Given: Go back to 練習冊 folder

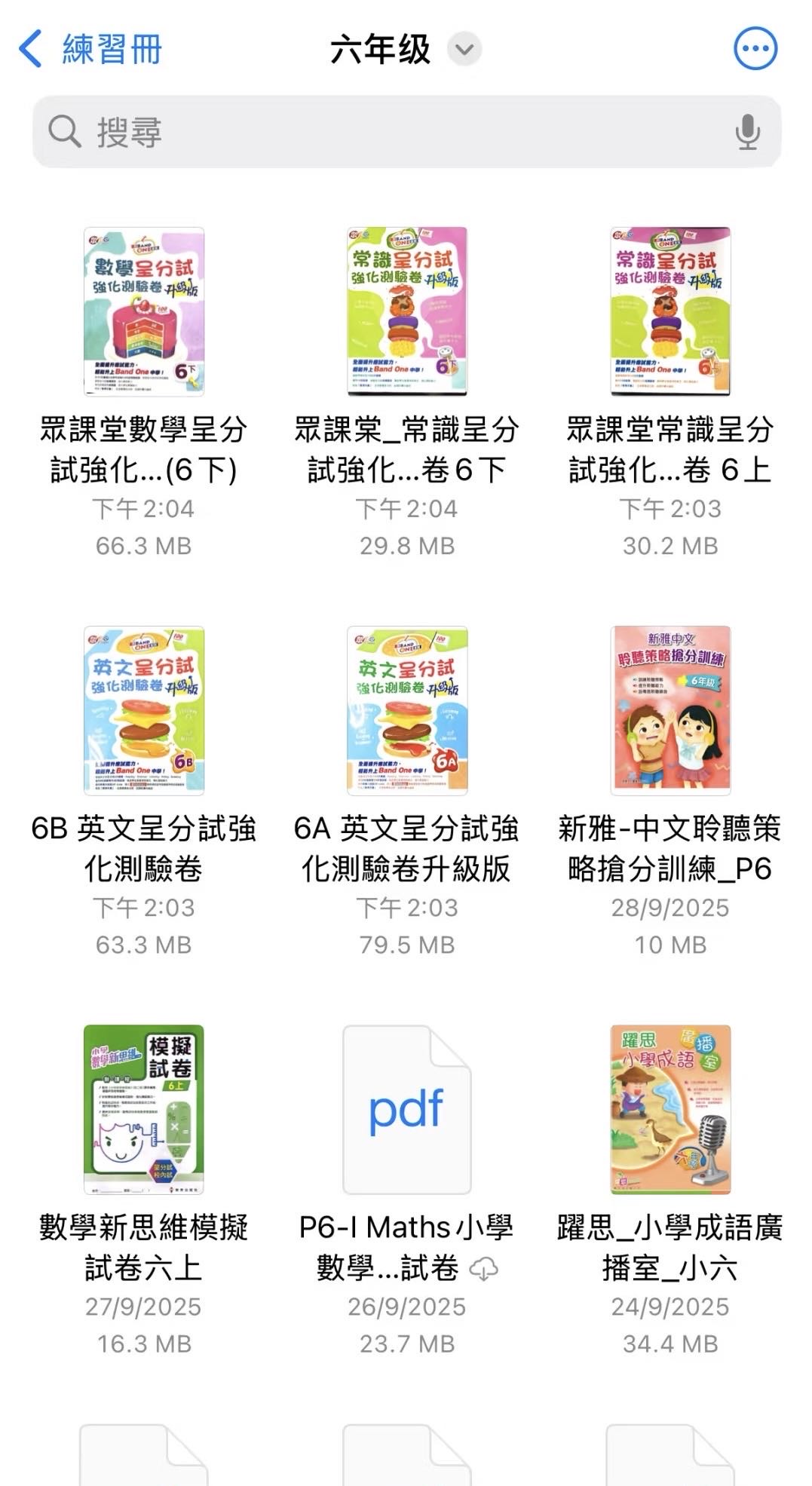Looking at the screenshot, I should tap(90, 50).
